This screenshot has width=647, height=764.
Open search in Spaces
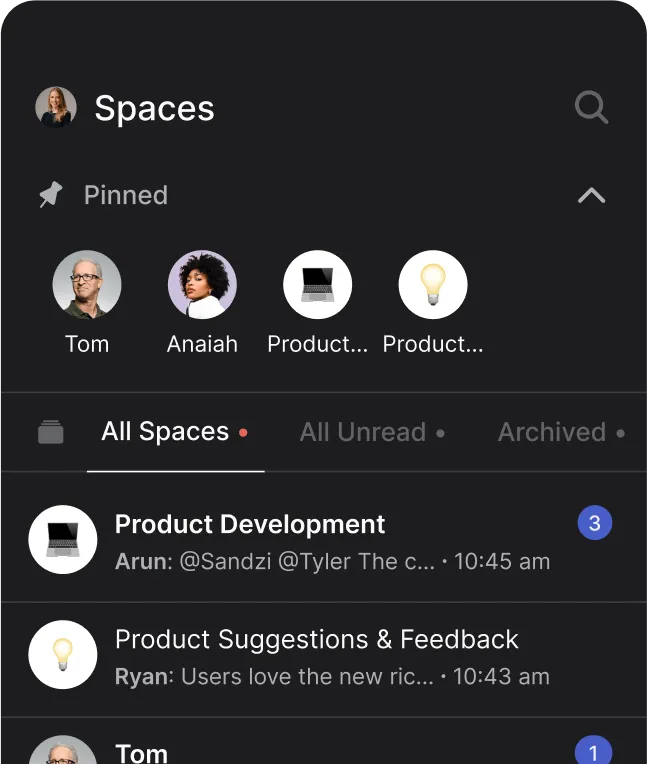pos(591,107)
